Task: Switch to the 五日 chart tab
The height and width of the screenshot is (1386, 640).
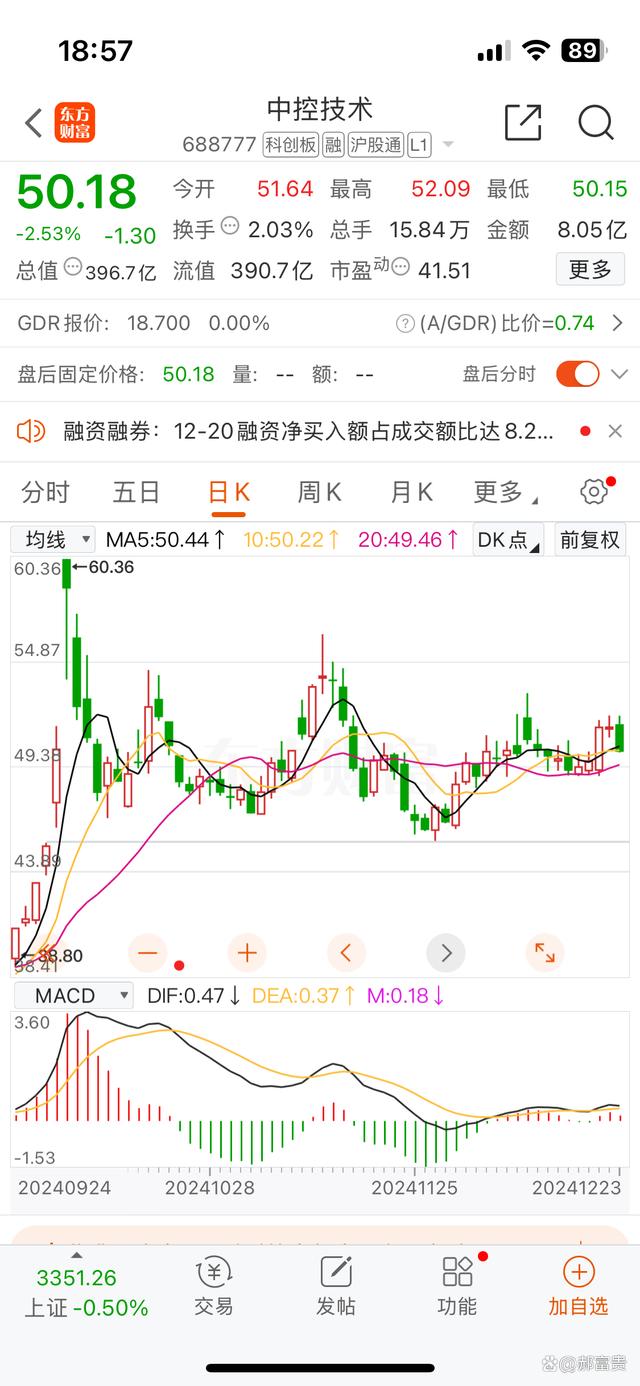Action: click(136, 492)
